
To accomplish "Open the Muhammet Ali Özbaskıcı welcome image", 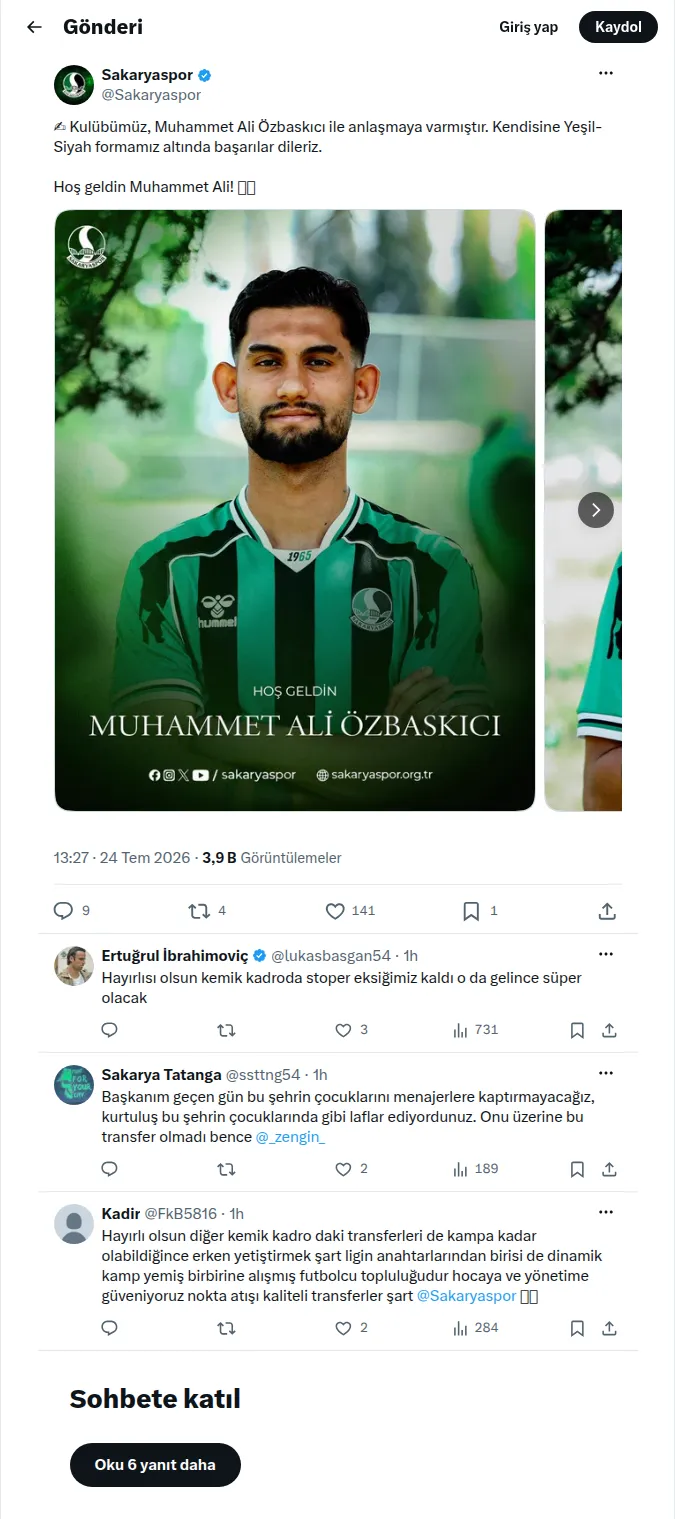I will click(x=295, y=510).
